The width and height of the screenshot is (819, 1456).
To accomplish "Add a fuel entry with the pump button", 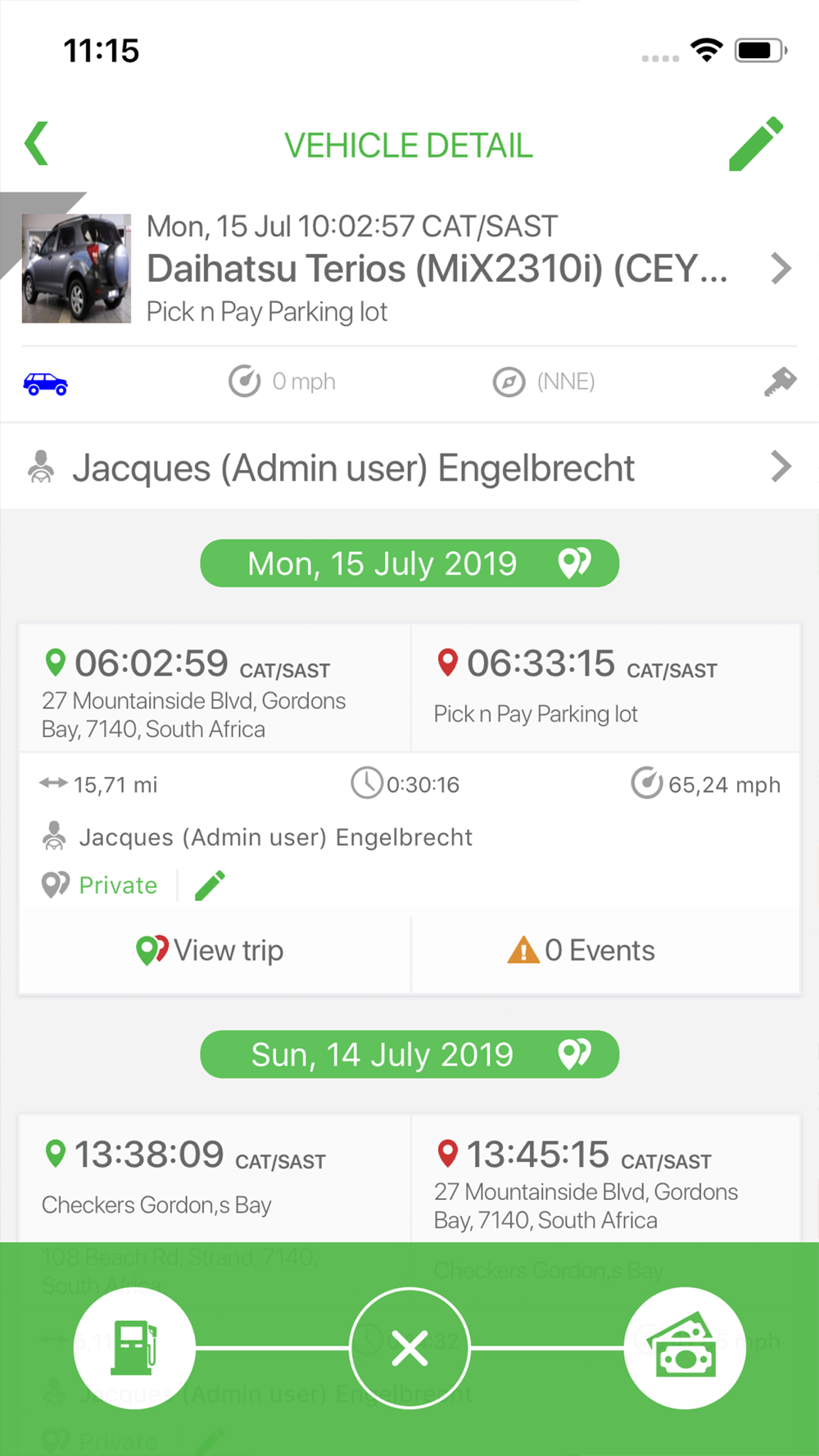I will click(134, 1348).
